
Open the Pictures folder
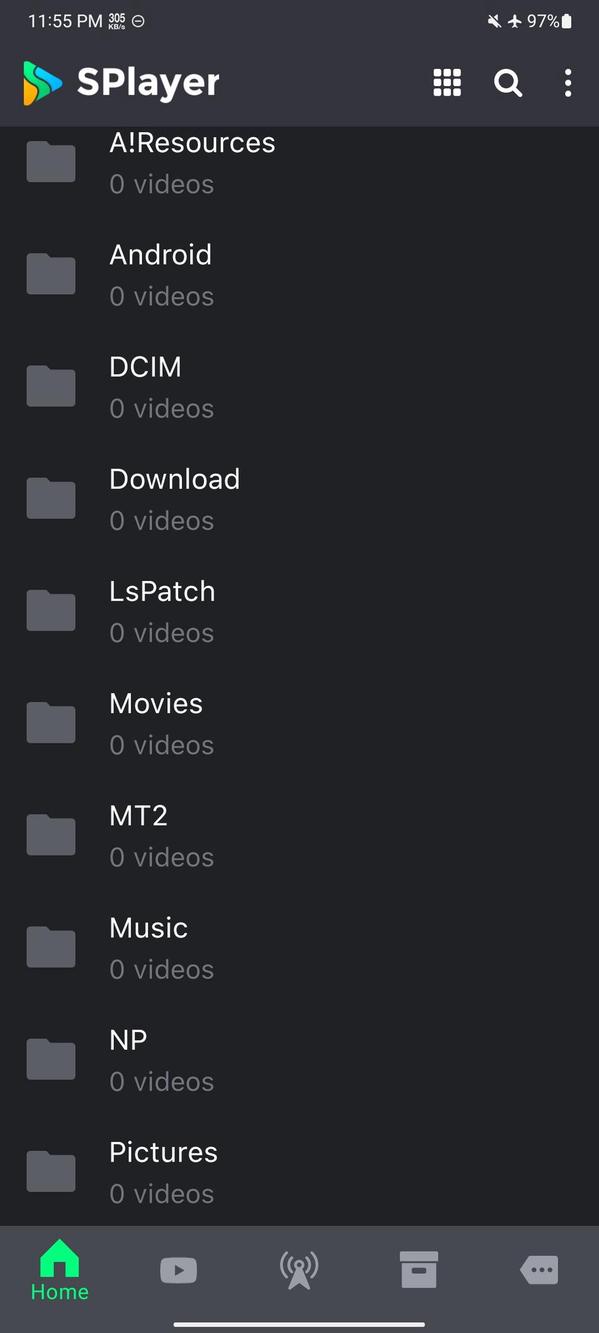pyautogui.click(x=299, y=1170)
